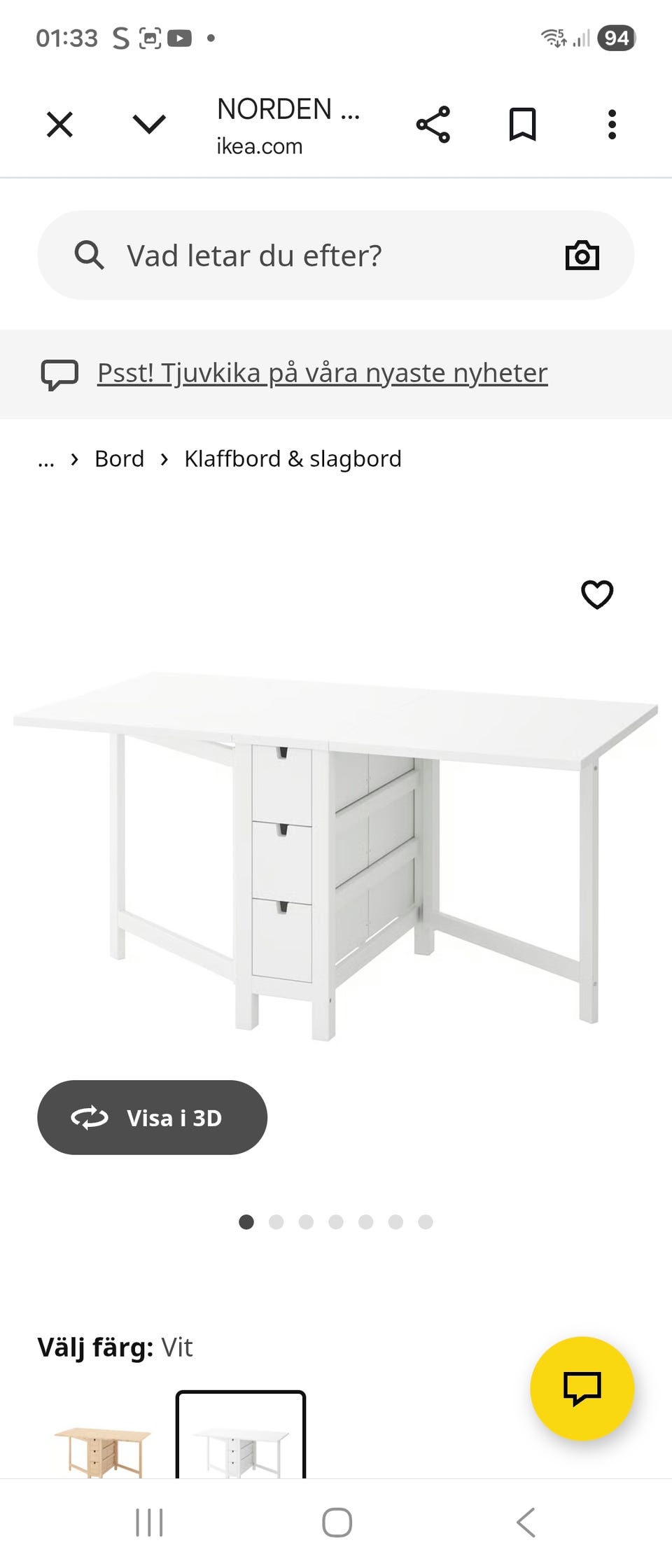Image resolution: width=672 pixels, height=1568 pixels.
Task: Open the yellow chat button
Action: tap(582, 1388)
